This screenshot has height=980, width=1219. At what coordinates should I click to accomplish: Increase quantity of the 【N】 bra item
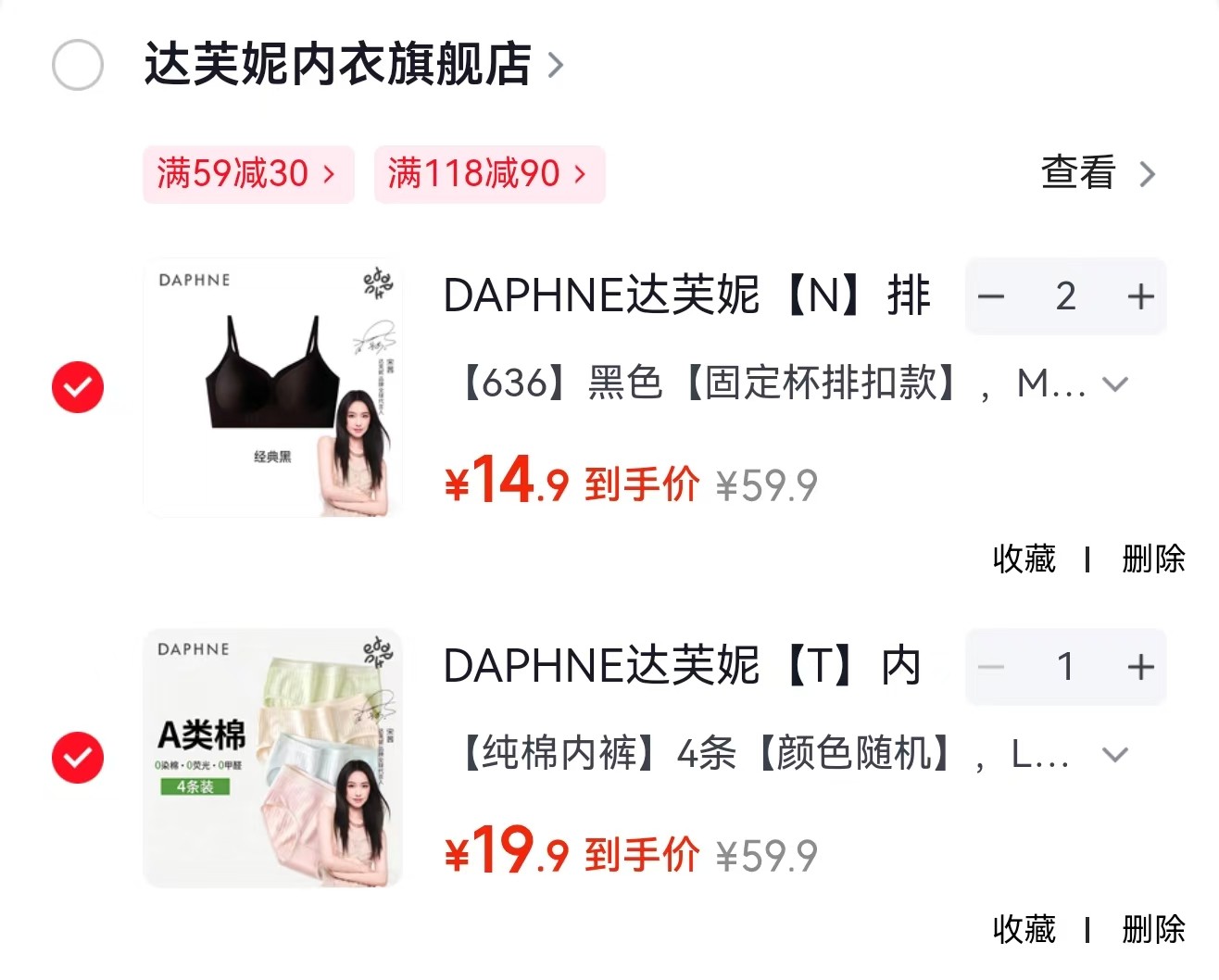[1140, 296]
